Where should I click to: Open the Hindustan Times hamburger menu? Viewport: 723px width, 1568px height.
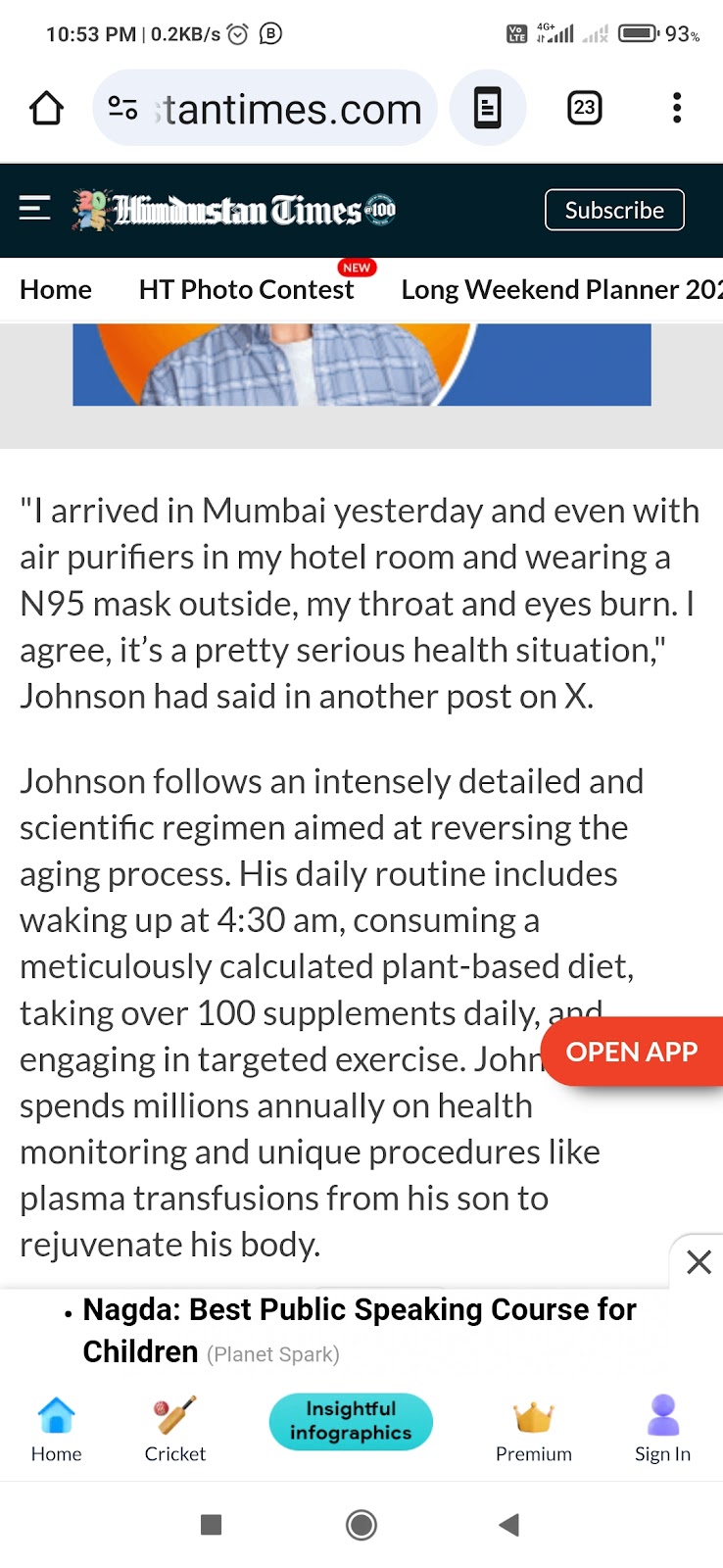pyautogui.click(x=35, y=209)
